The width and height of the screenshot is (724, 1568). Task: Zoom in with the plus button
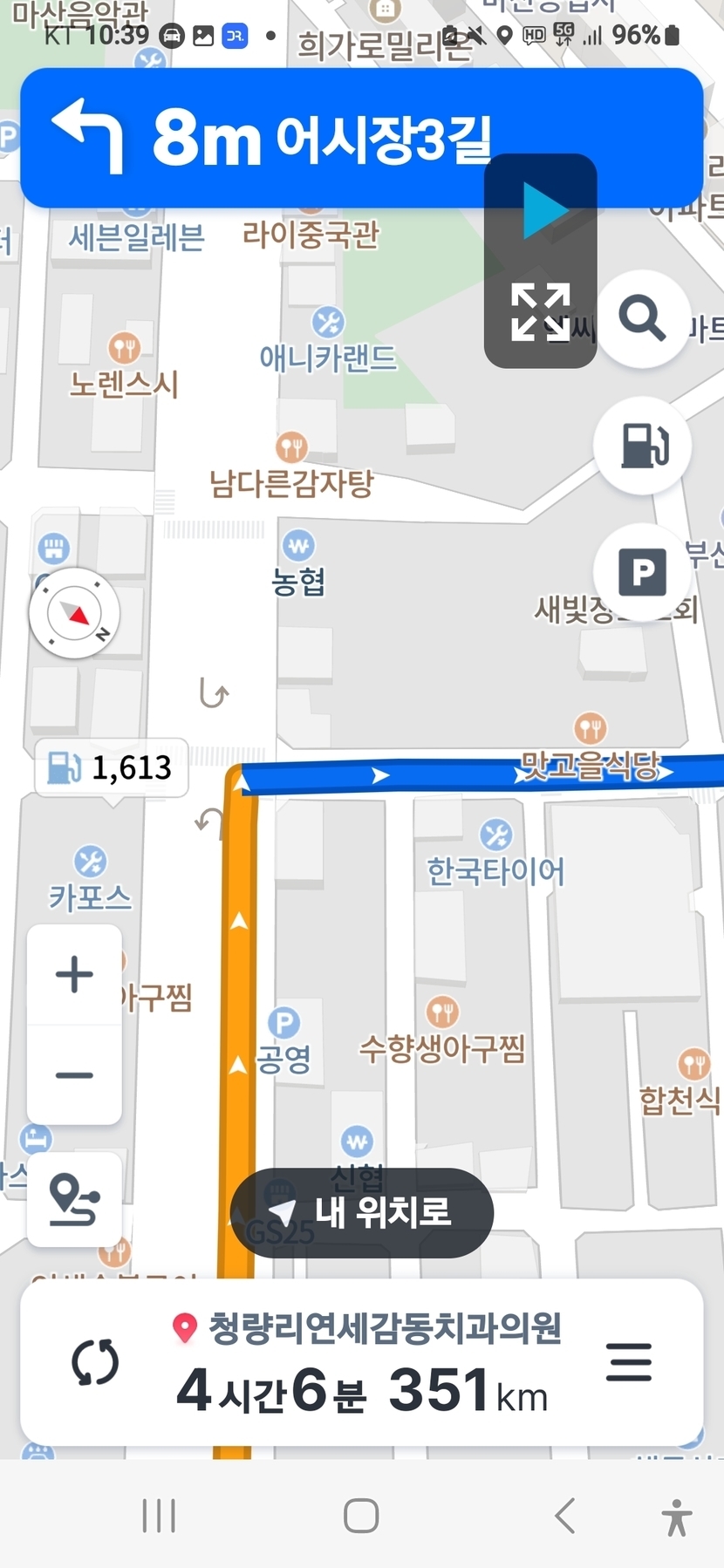point(74,974)
